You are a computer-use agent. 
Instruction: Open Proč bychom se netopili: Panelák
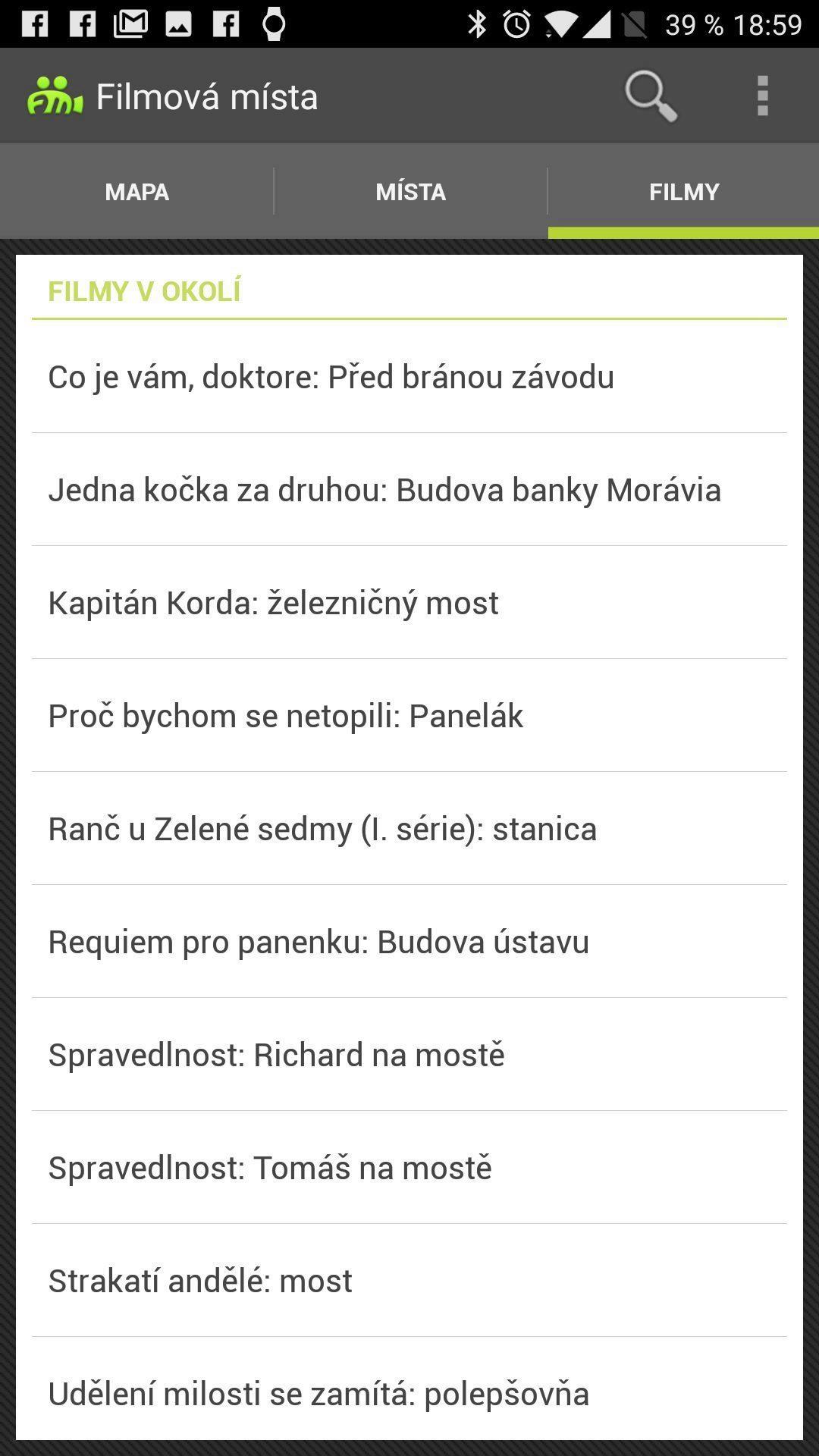coord(409,716)
